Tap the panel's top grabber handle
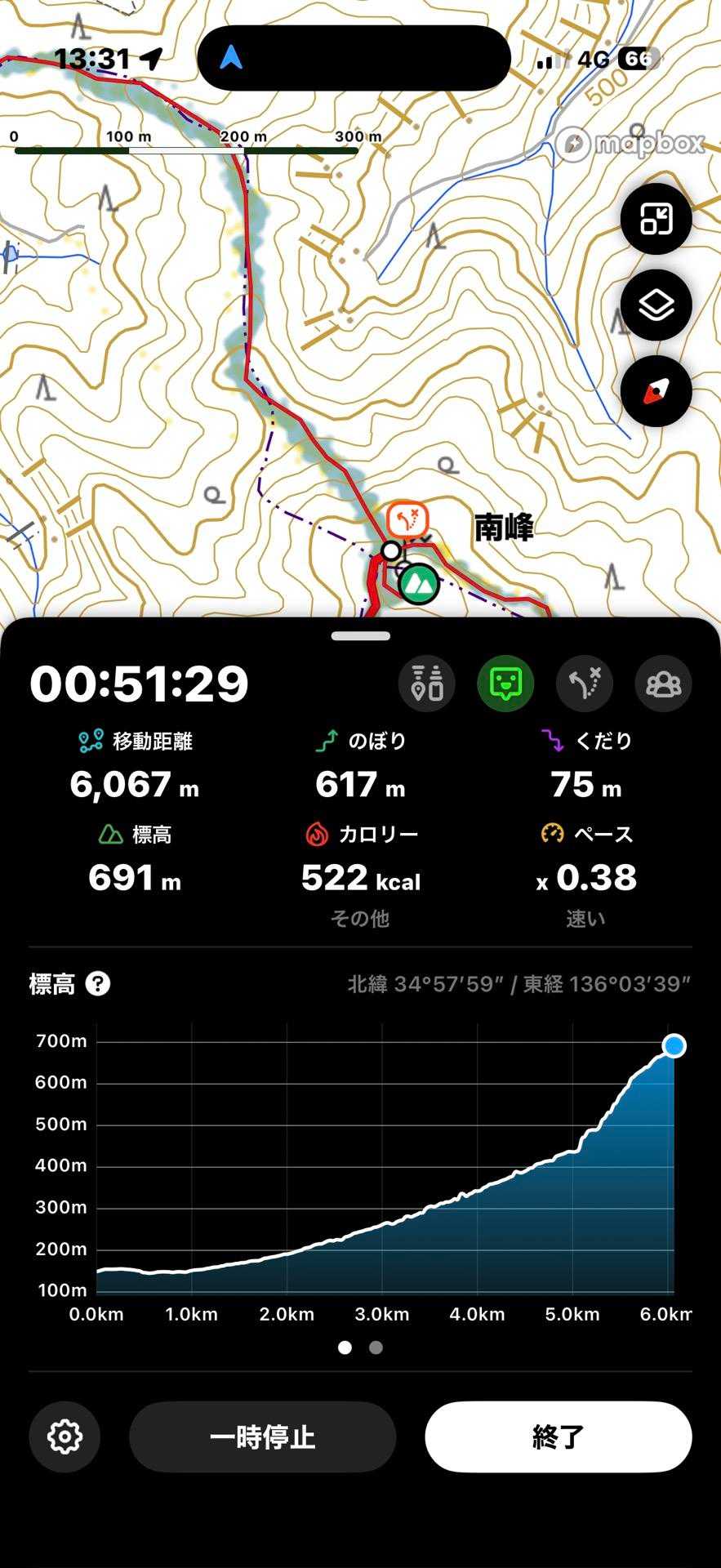Viewport: 721px width, 1568px height. 361,636
